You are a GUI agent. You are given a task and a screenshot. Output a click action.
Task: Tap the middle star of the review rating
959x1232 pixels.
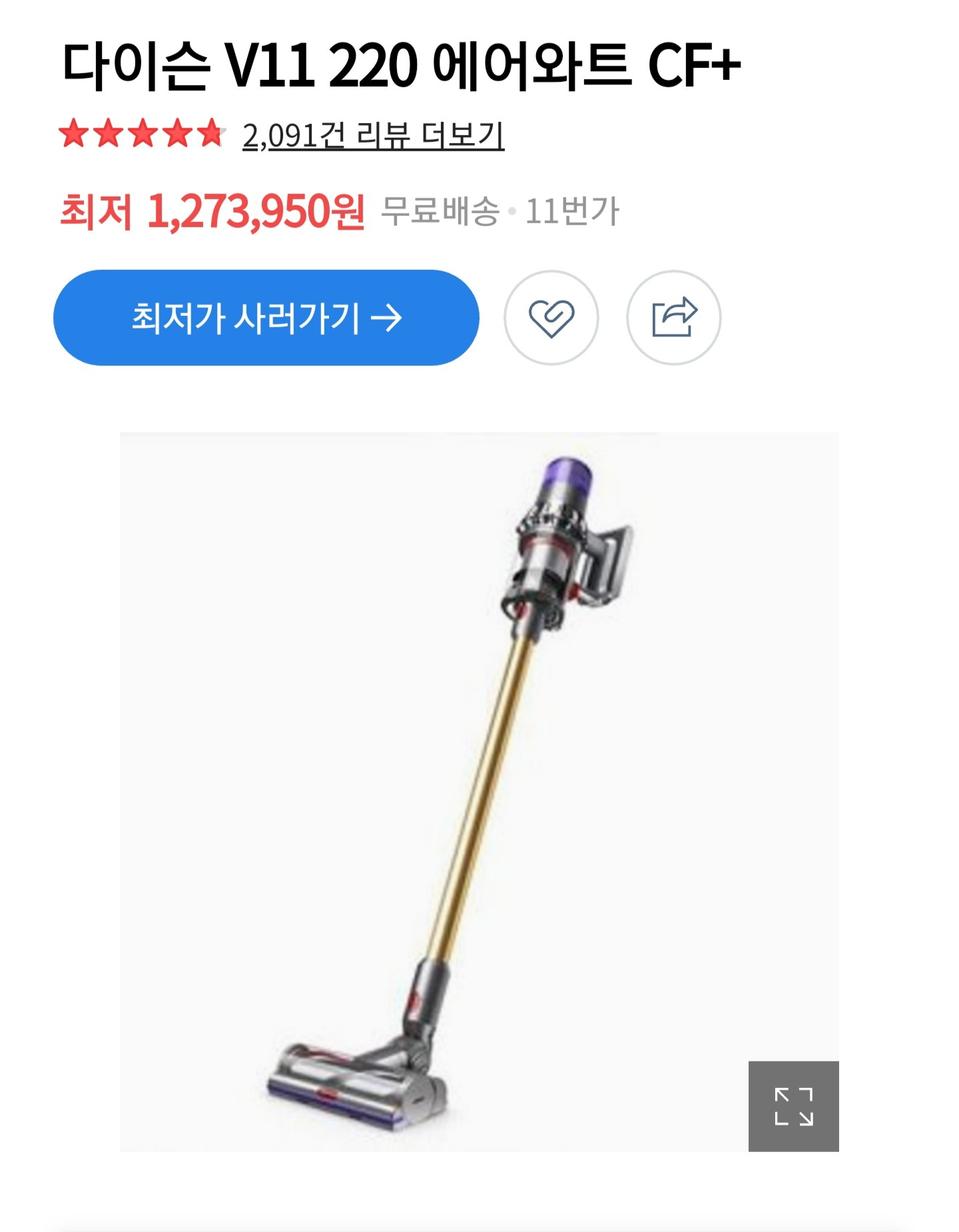click(x=143, y=134)
